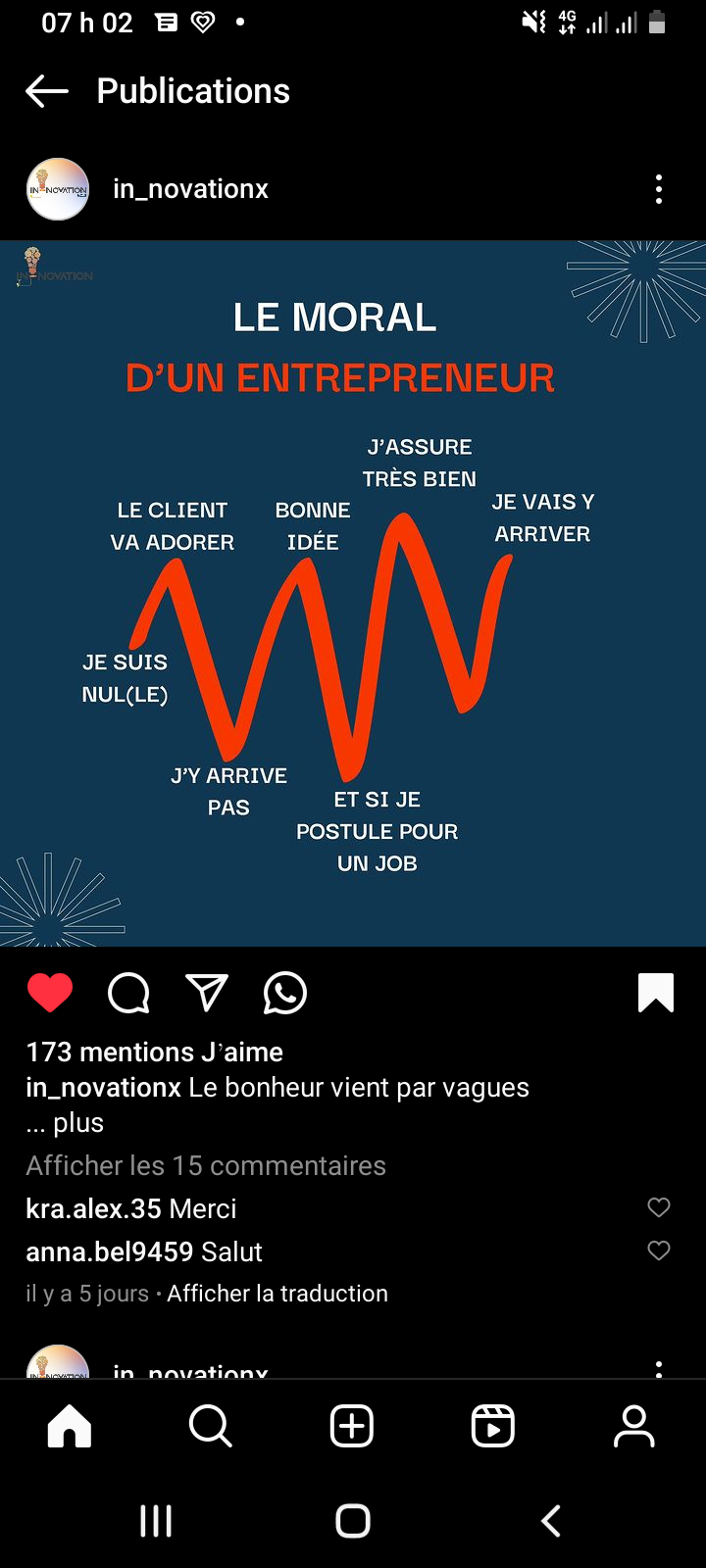Open comments on this post
Viewport: 706px width, 1568px height.
tap(128, 993)
